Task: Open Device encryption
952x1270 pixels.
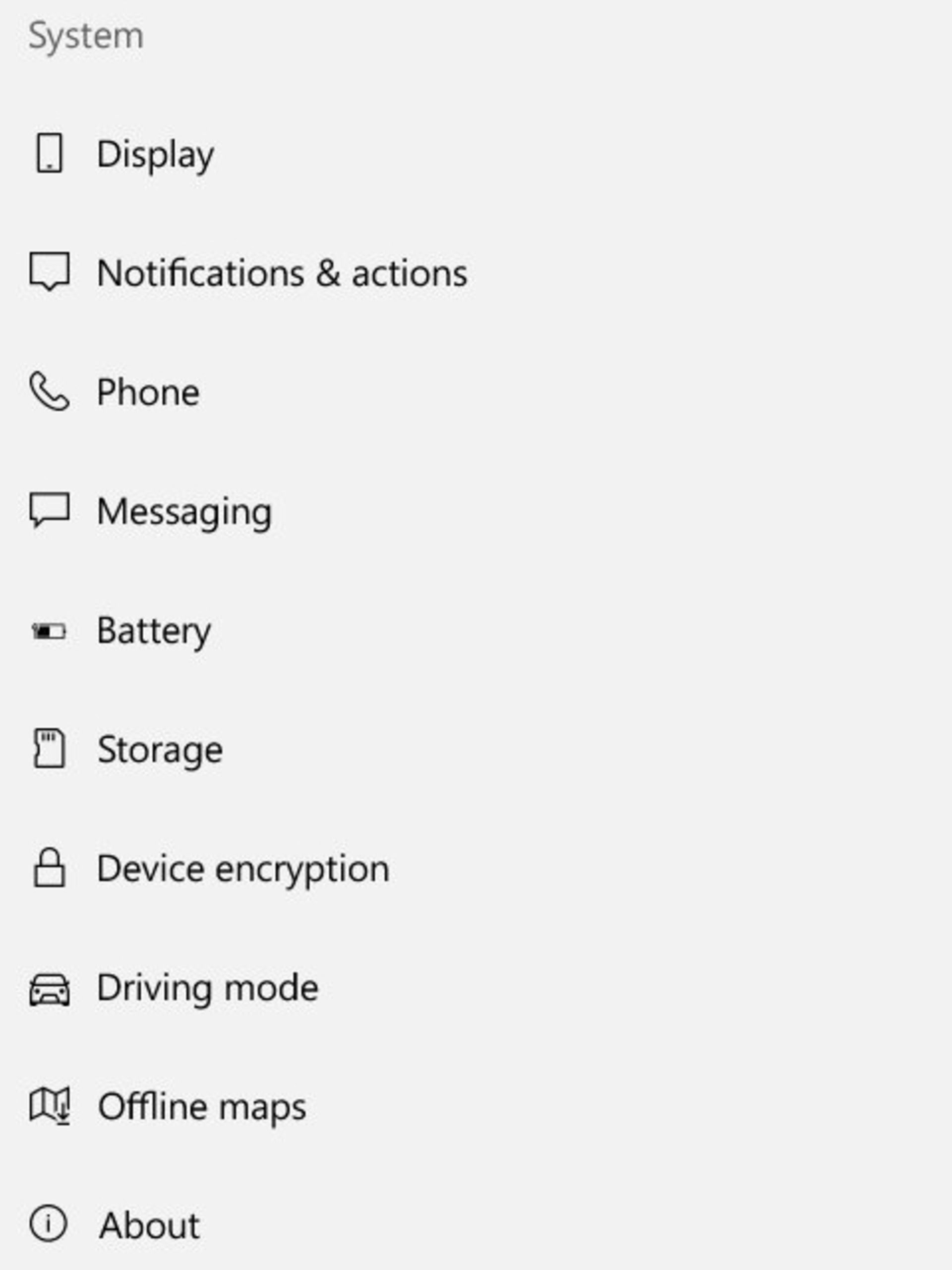Action: point(243,868)
